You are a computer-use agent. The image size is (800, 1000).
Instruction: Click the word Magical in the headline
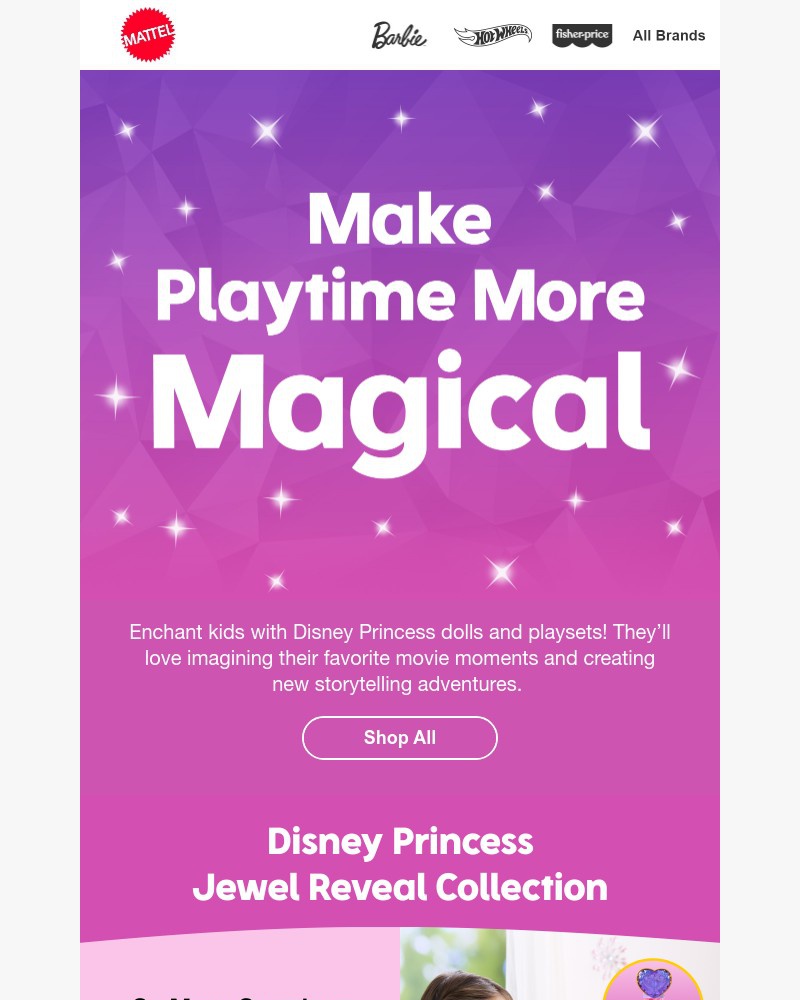(400, 400)
